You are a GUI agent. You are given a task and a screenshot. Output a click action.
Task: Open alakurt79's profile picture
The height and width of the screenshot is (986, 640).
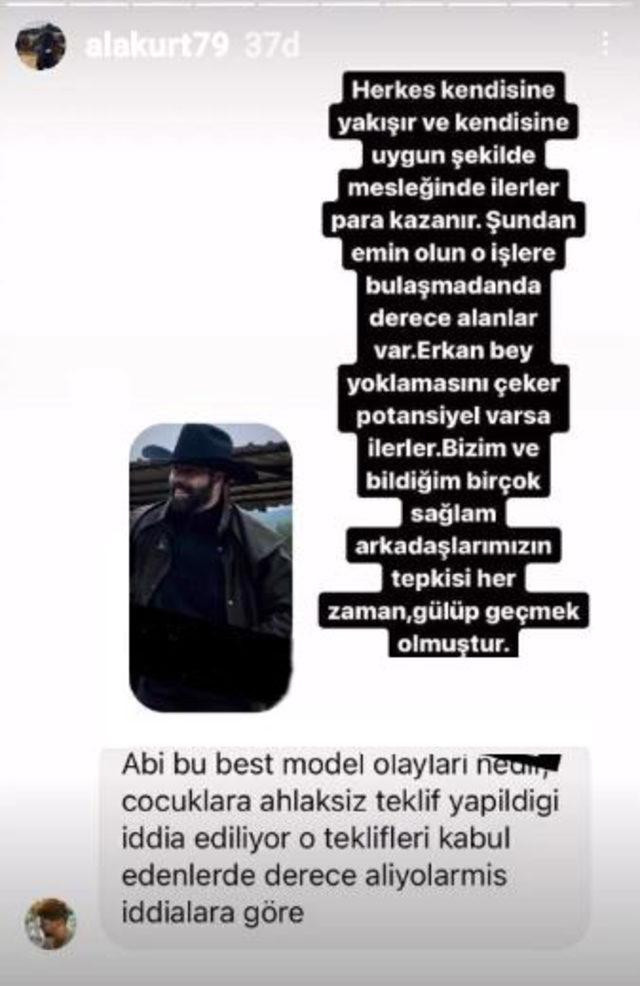(40, 46)
